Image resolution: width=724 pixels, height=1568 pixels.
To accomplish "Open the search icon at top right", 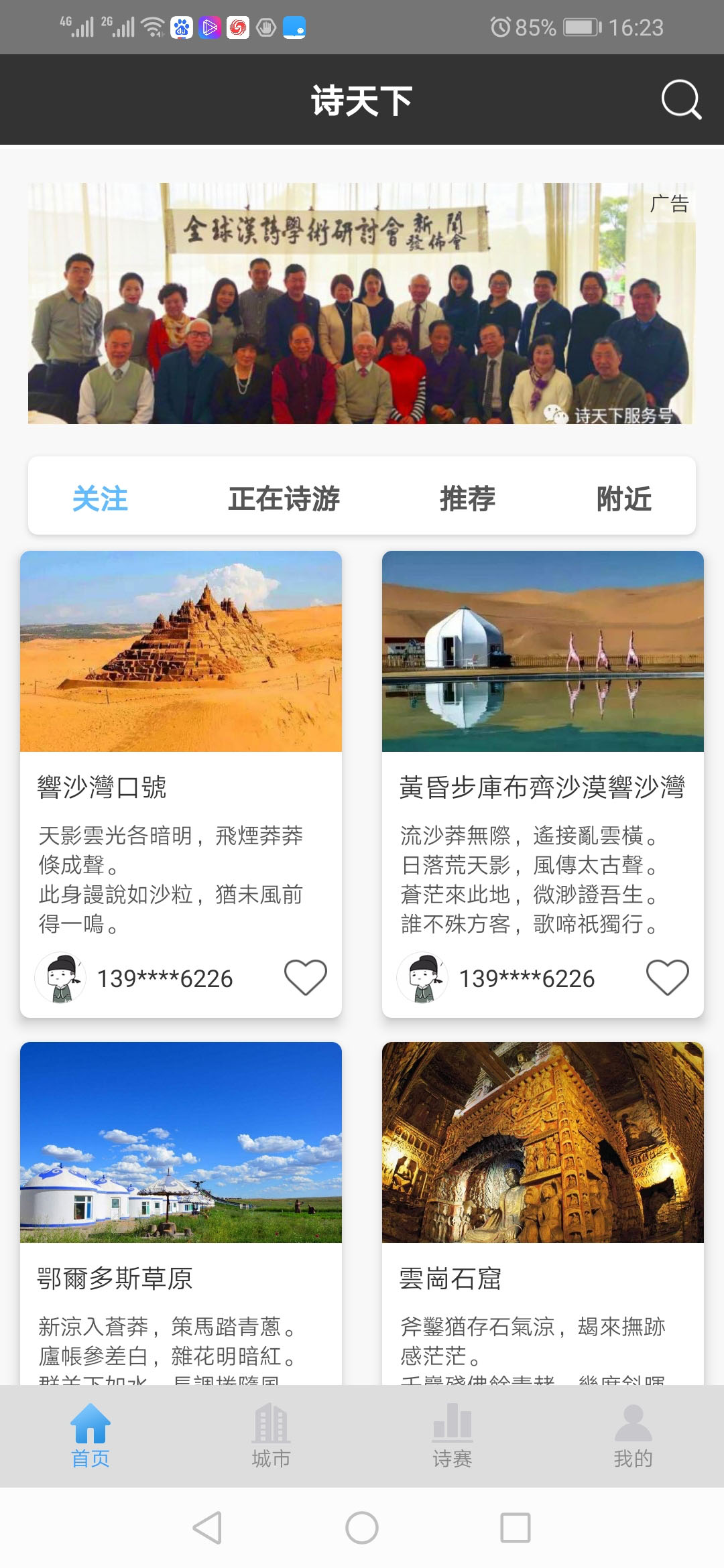I will click(x=680, y=99).
